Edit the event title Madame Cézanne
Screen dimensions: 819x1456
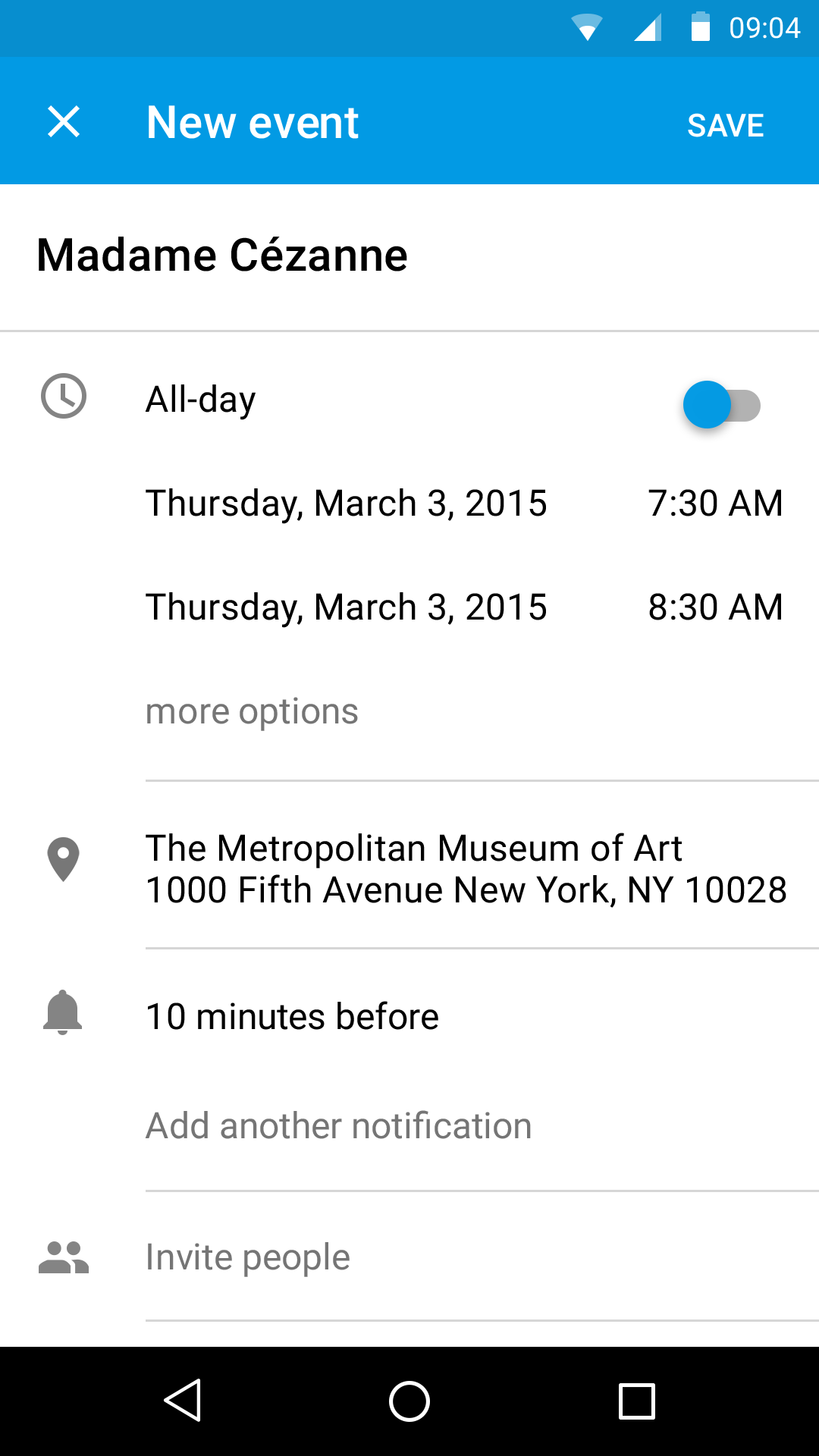[x=222, y=256]
